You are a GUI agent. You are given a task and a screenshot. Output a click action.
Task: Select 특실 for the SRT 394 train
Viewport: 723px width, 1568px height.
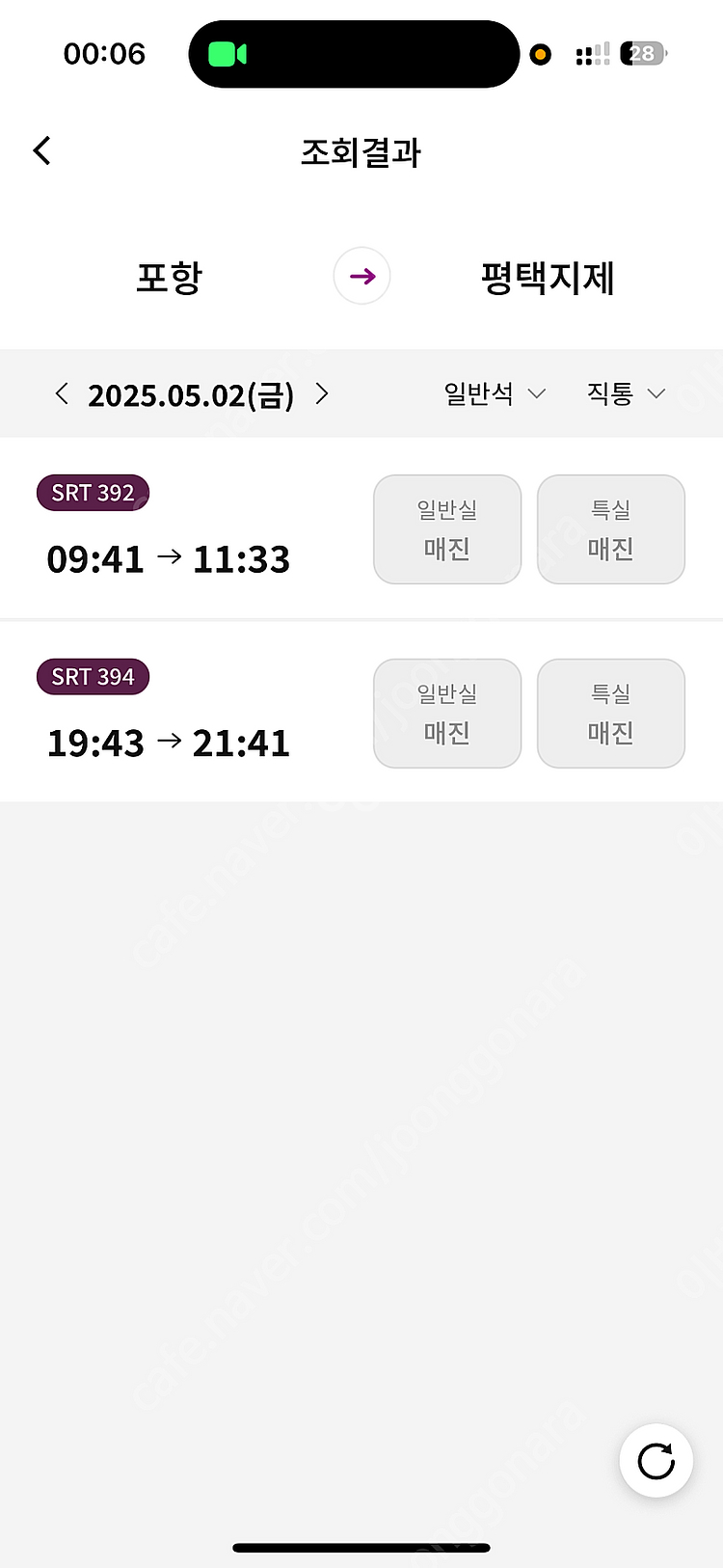coord(610,714)
